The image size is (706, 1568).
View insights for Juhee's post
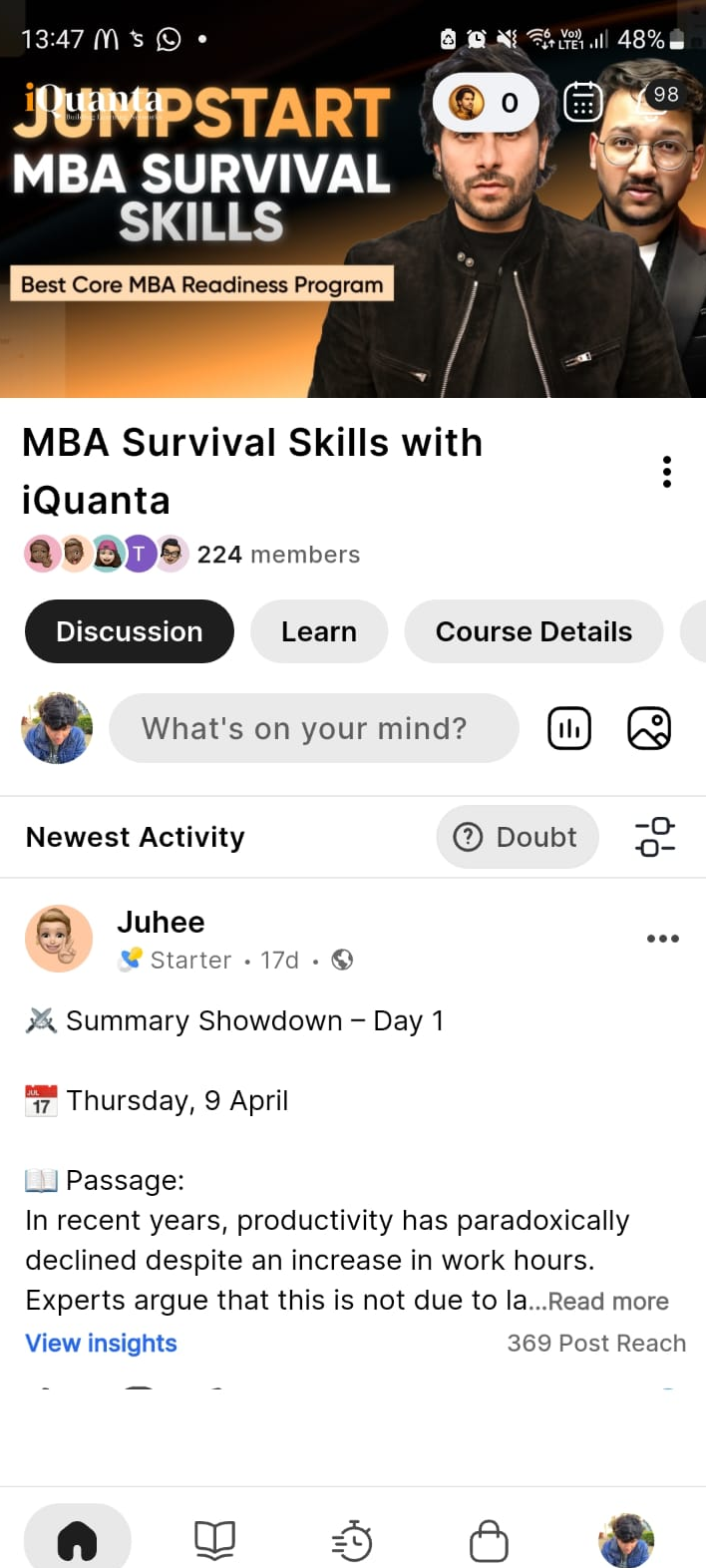[101, 1344]
